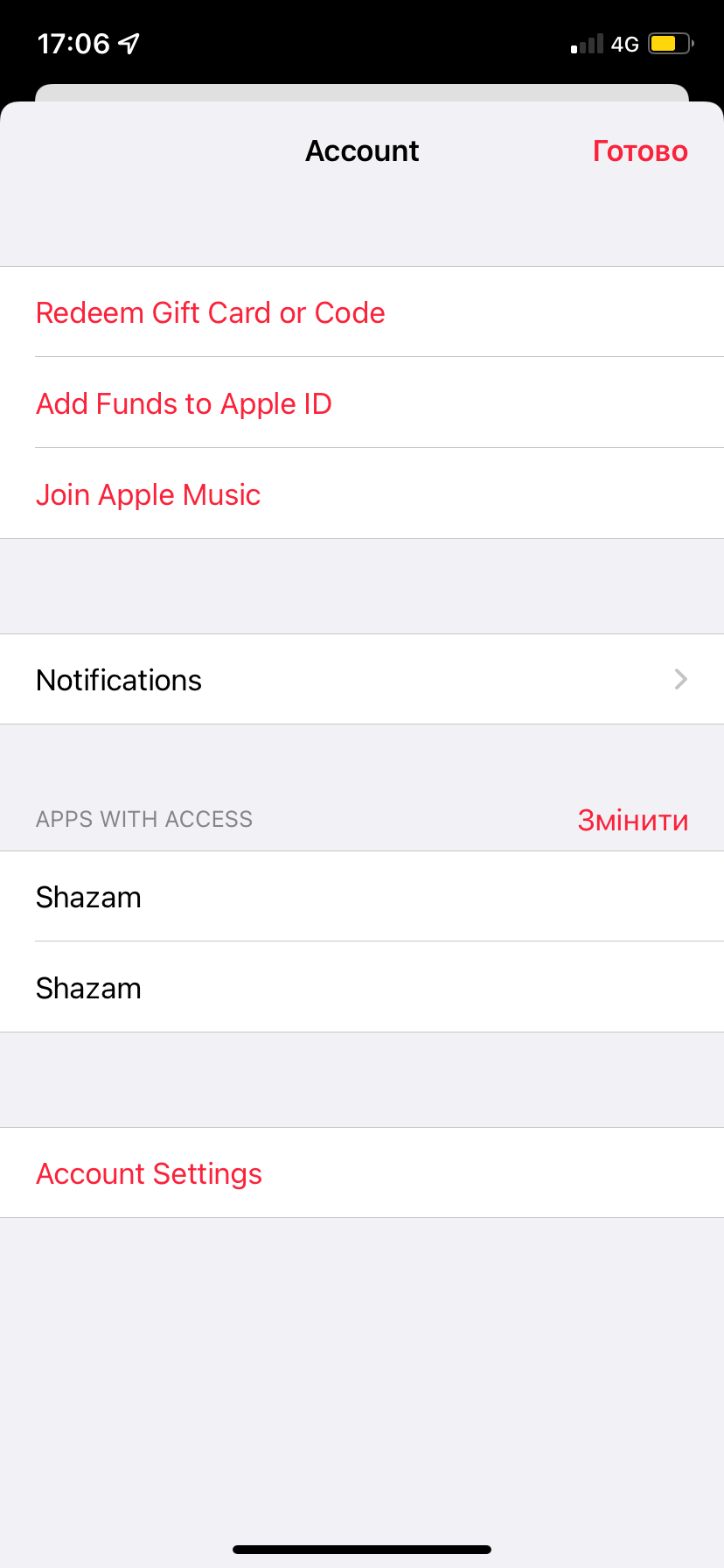Open Notifications settings
724x1568 pixels.
[362, 680]
